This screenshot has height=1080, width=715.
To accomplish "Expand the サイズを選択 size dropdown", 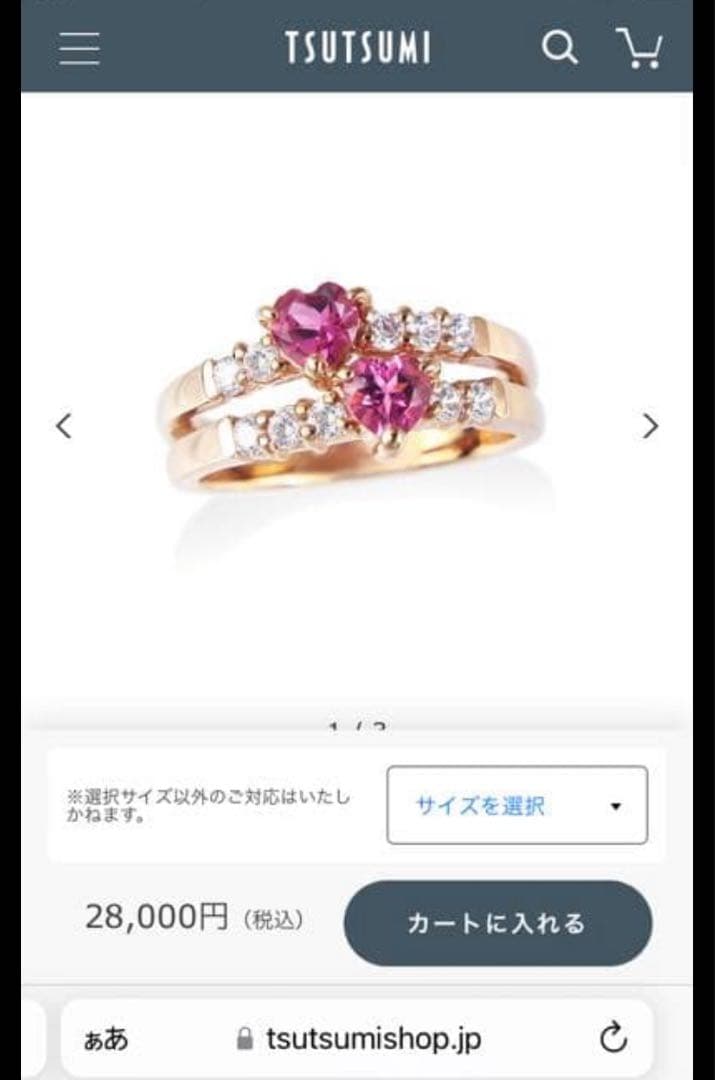I will (x=517, y=805).
